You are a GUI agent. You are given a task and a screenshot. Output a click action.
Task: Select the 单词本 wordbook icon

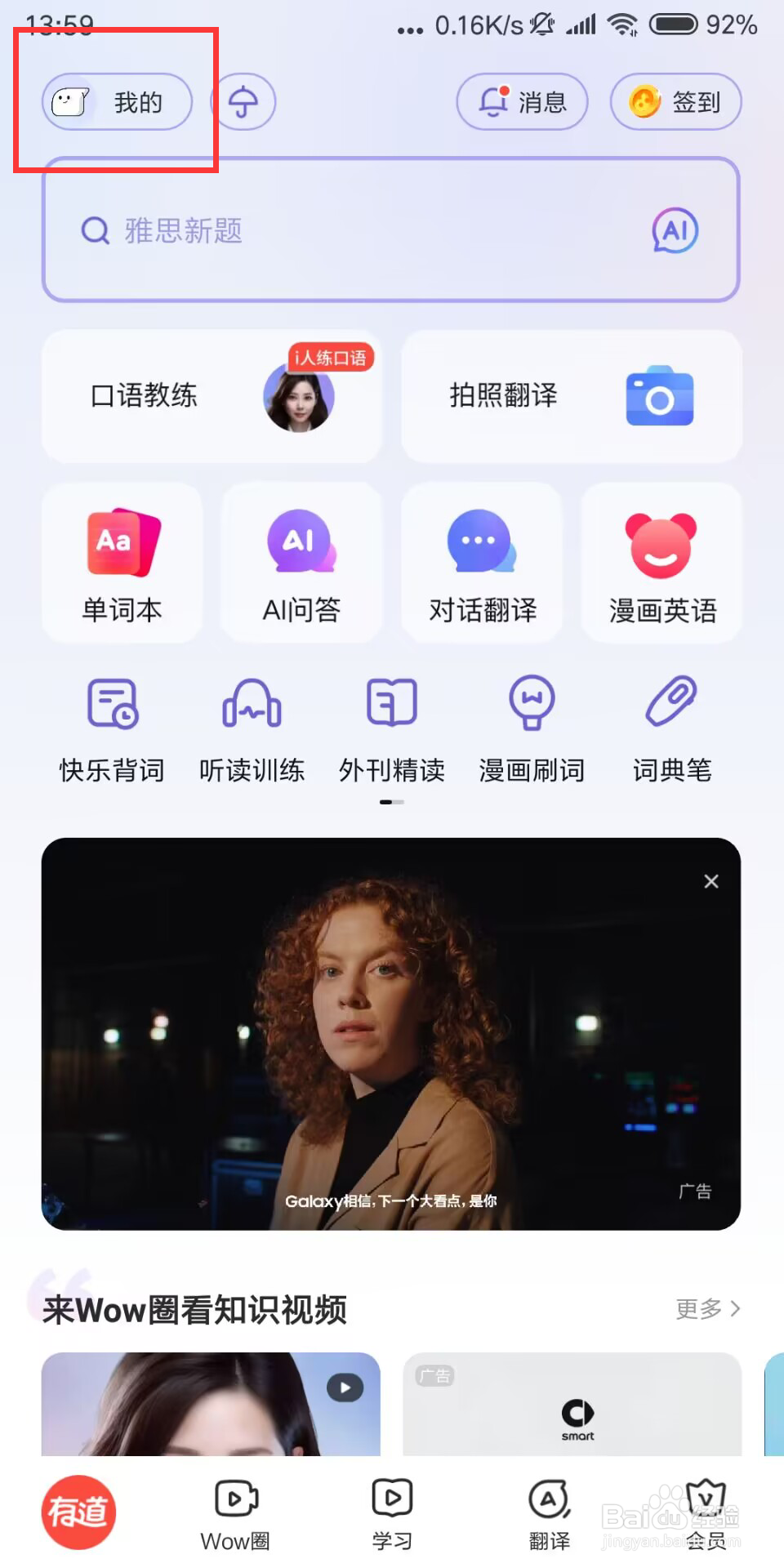click(x=121, y=563)
